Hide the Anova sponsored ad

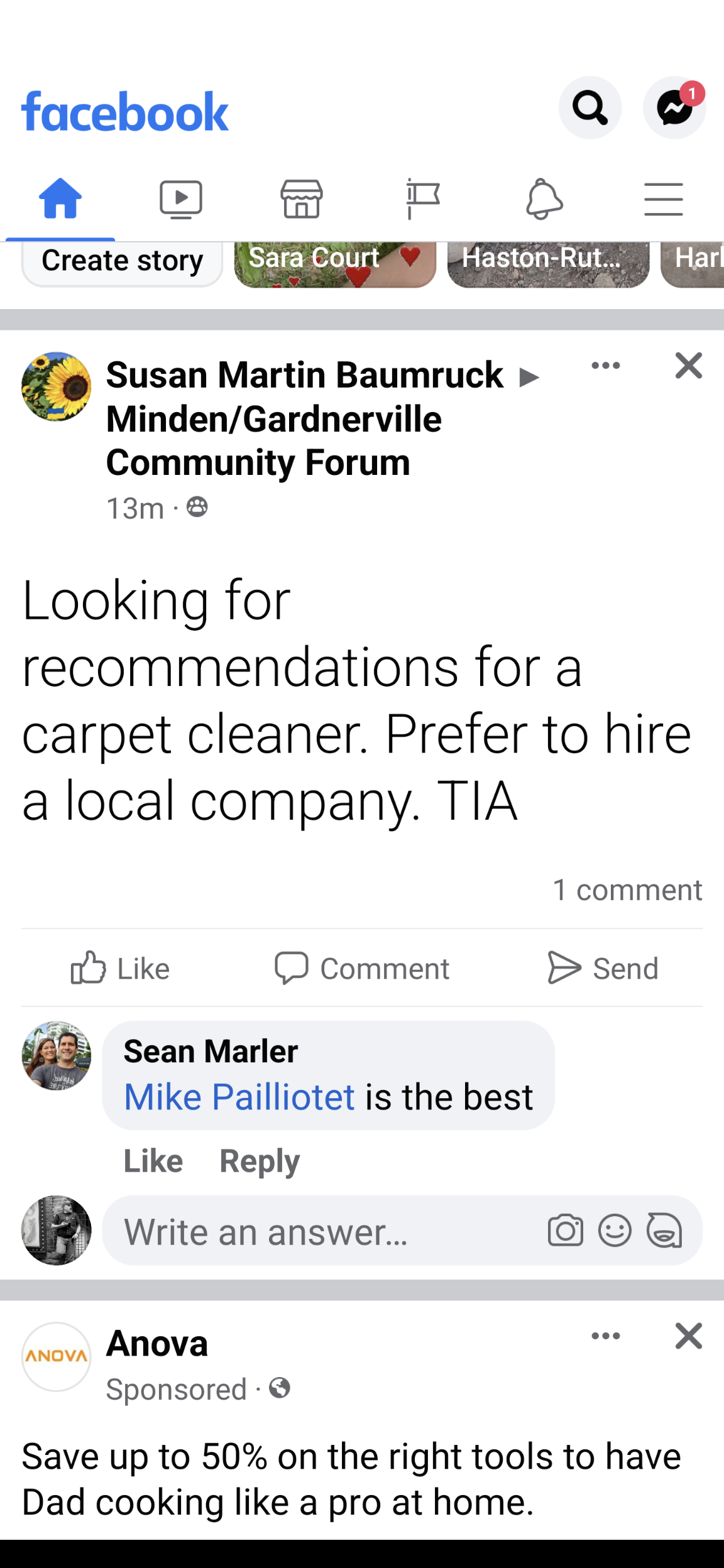click(x=688, y=1336)
